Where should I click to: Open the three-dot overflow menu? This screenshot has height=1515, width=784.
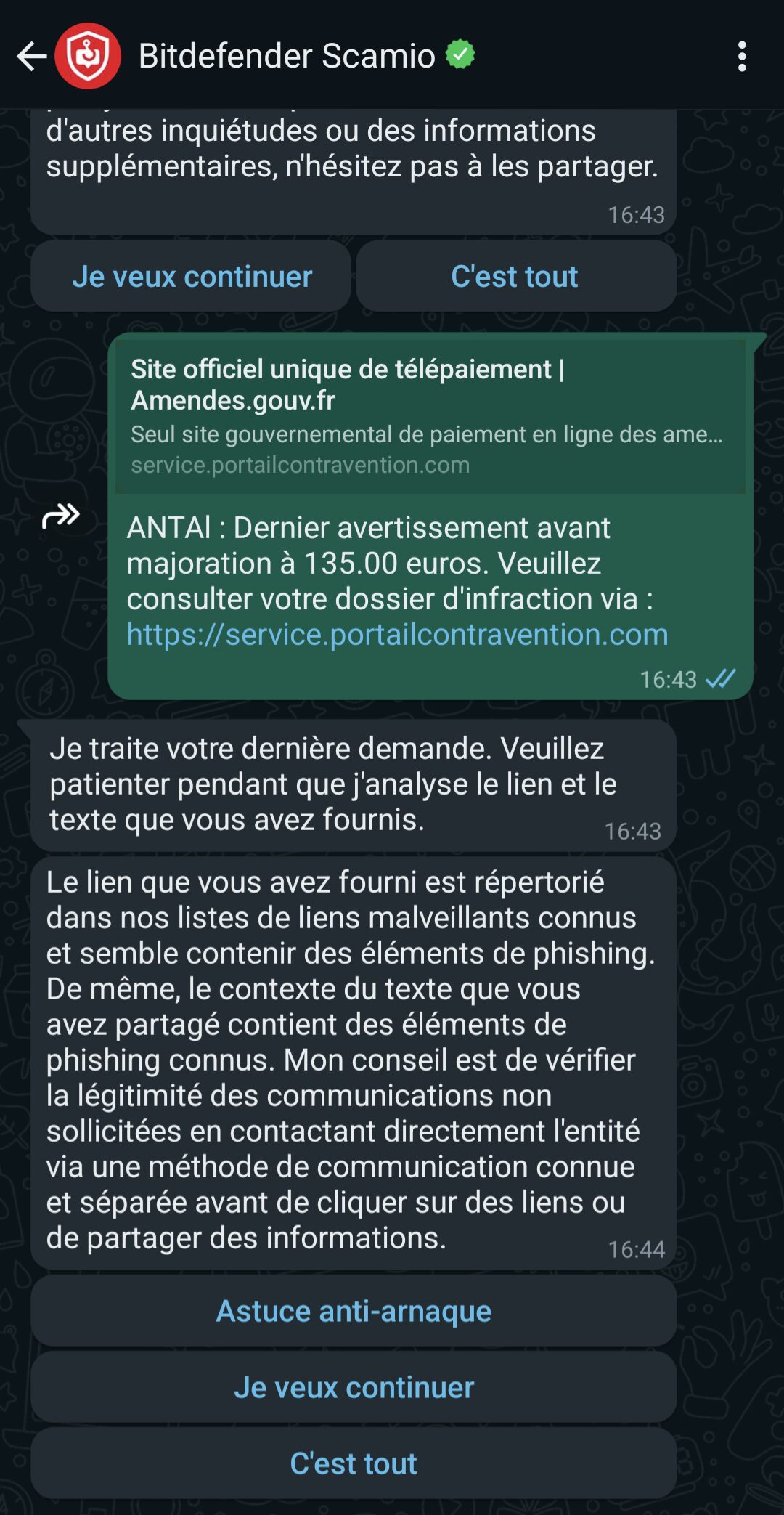coord(741,56)
